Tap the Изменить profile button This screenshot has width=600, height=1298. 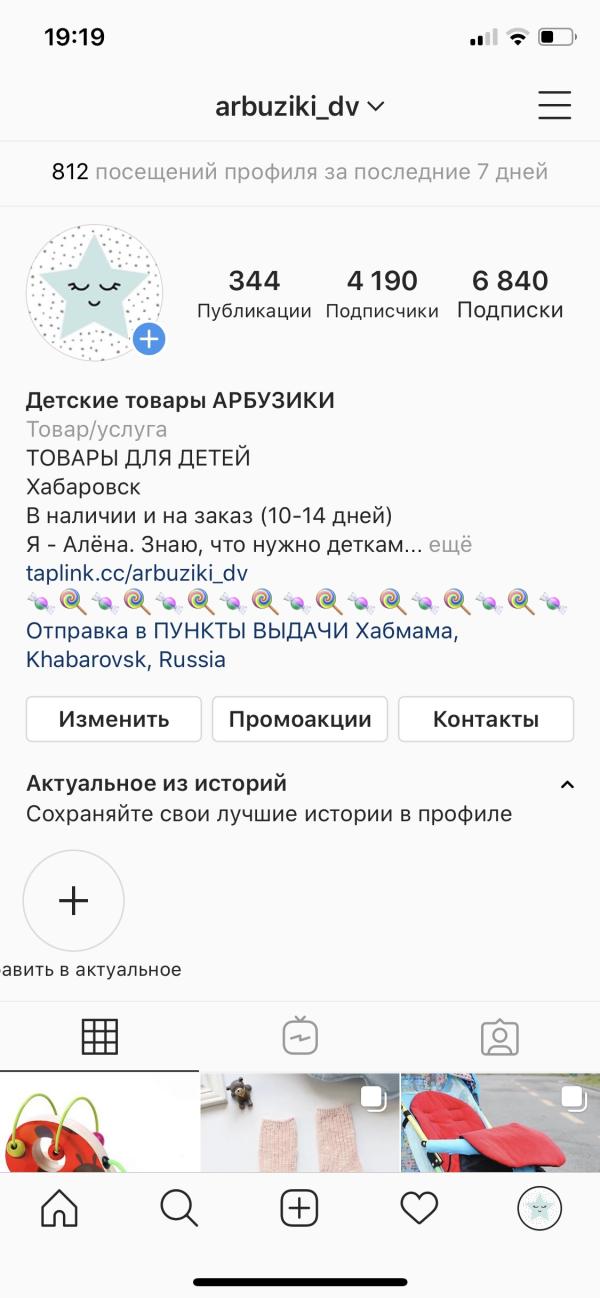tap(114, 719)
